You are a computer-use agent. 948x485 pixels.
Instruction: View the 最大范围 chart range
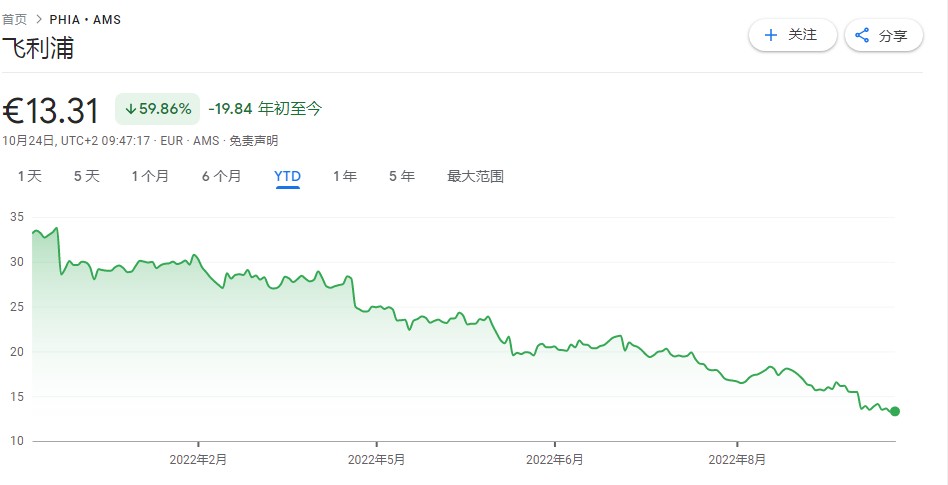(475, 176)
